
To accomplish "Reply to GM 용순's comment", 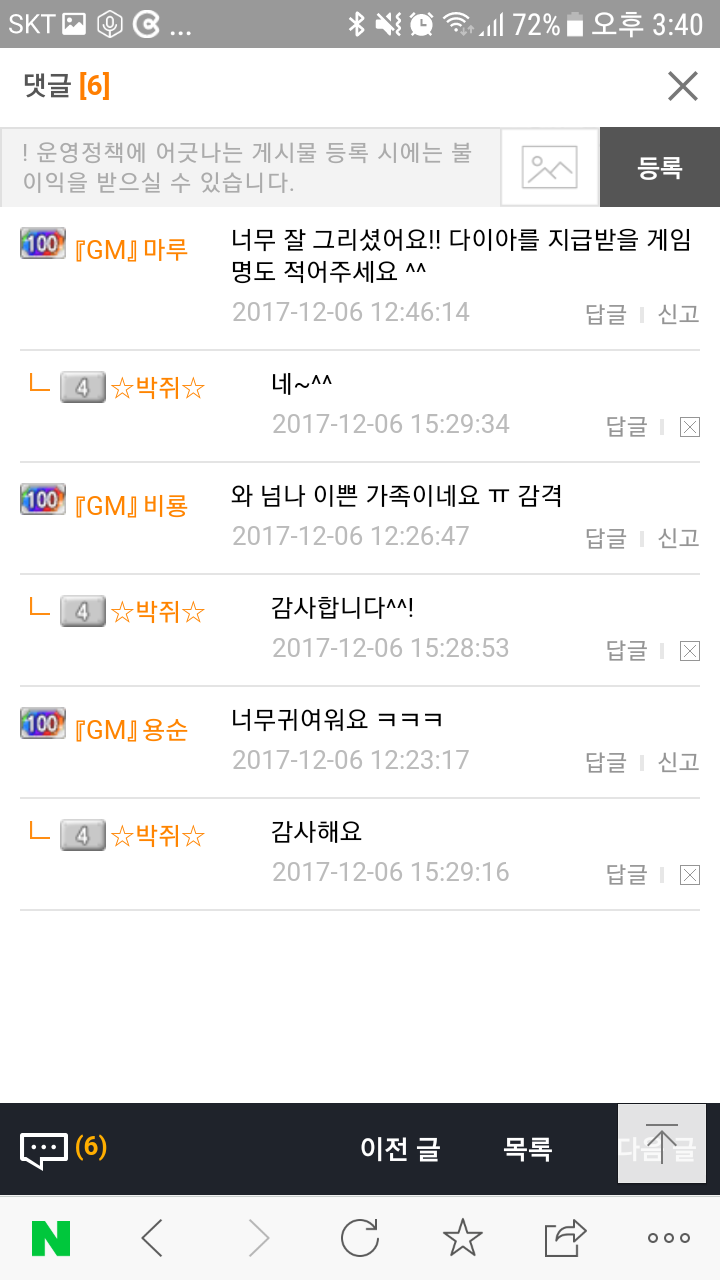I will [606, 762].
